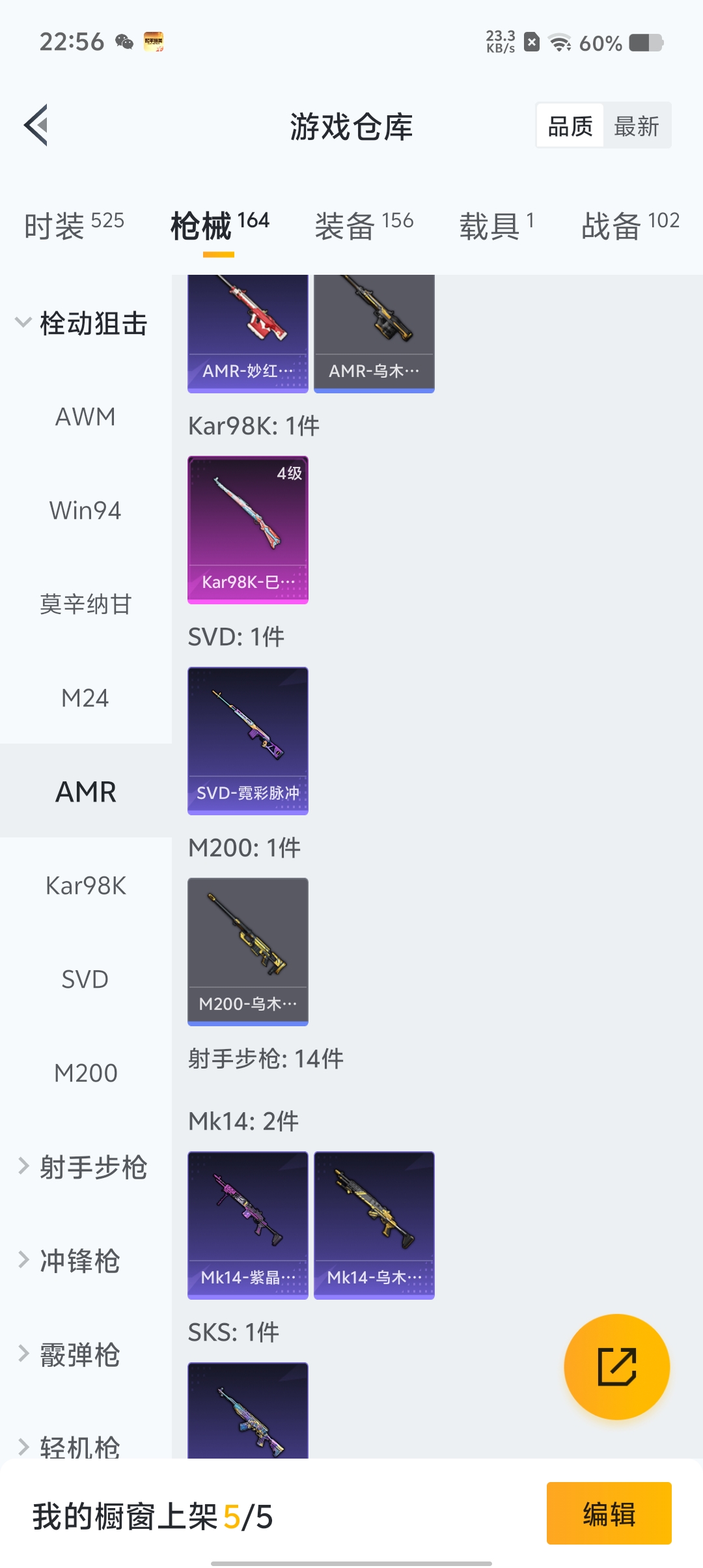Select AWM in the sidebar
The image size is (703, 1568).
point(86,417)
